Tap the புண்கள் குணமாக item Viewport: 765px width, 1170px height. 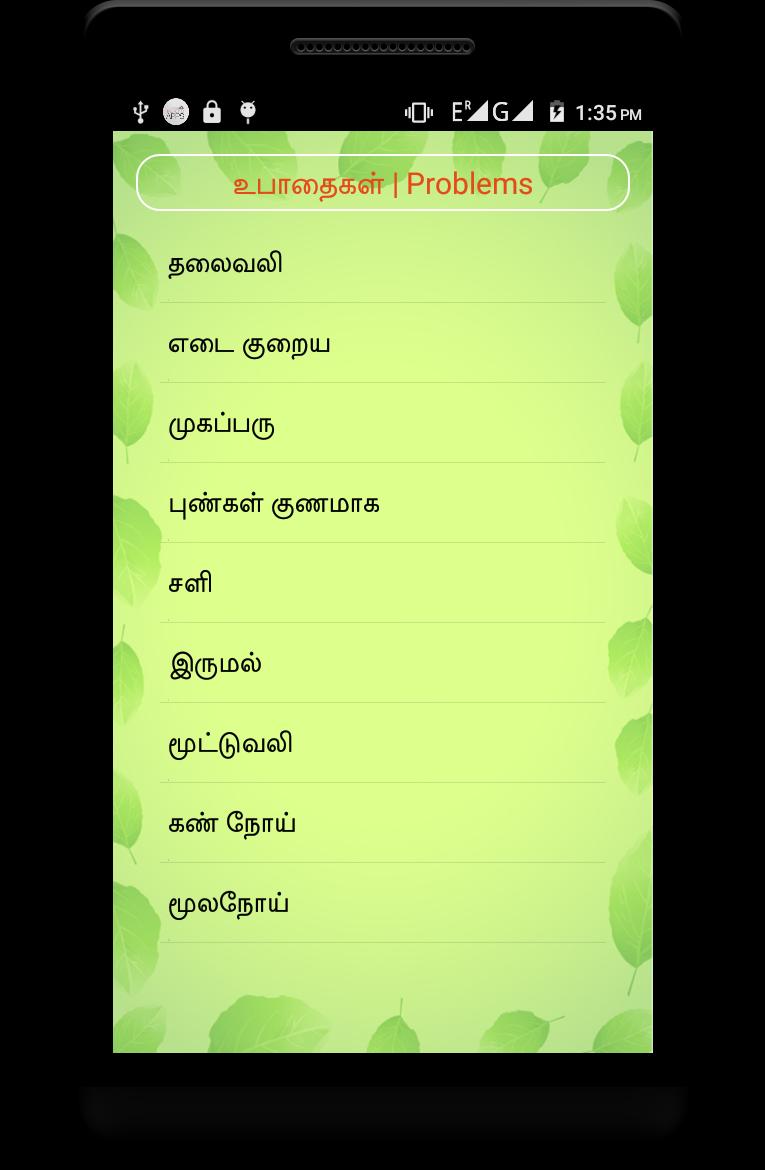pyautogui.click(x=382, y=504)
